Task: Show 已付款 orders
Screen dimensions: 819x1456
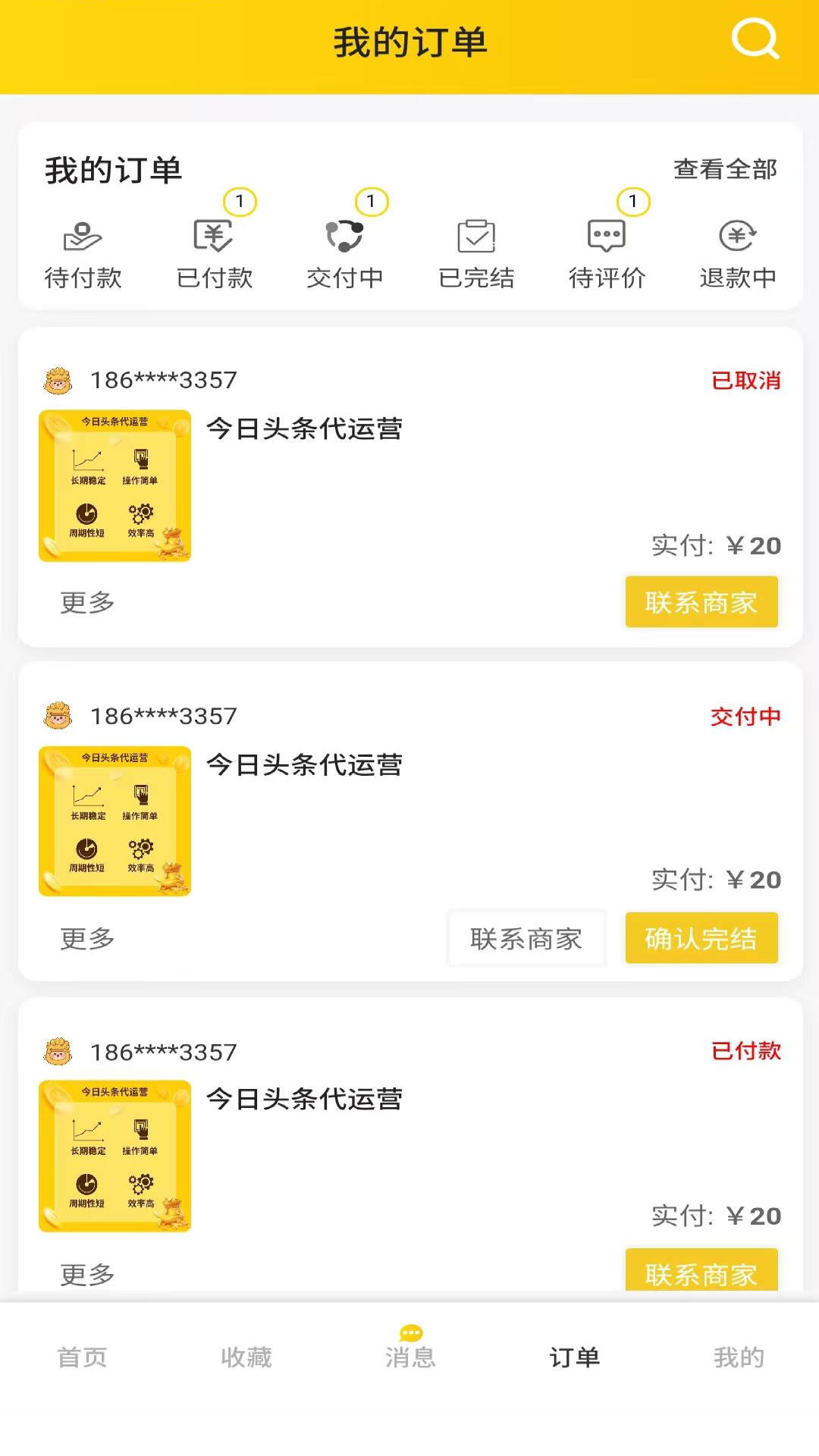Action: [215, 255]
